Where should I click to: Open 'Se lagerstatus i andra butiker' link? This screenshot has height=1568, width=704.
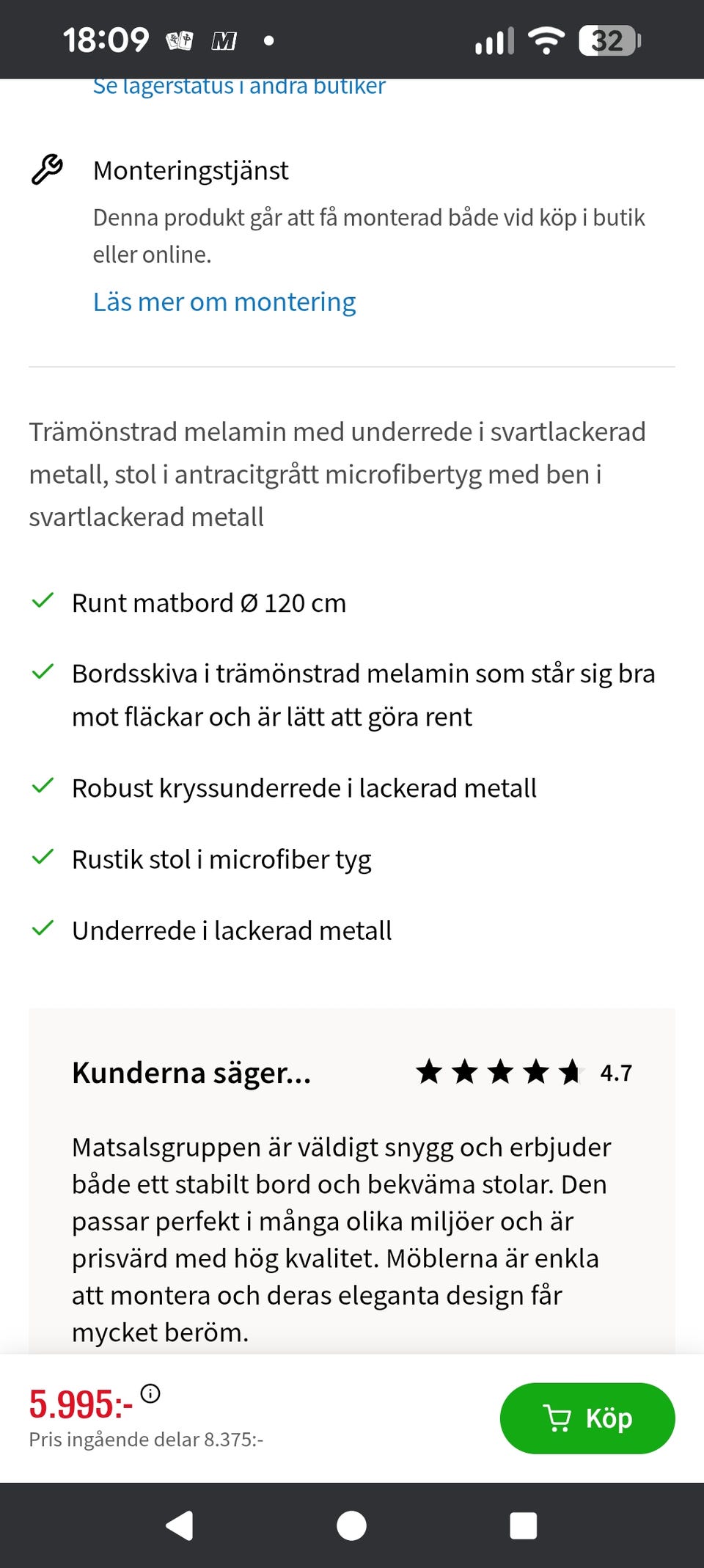[239, 87]
